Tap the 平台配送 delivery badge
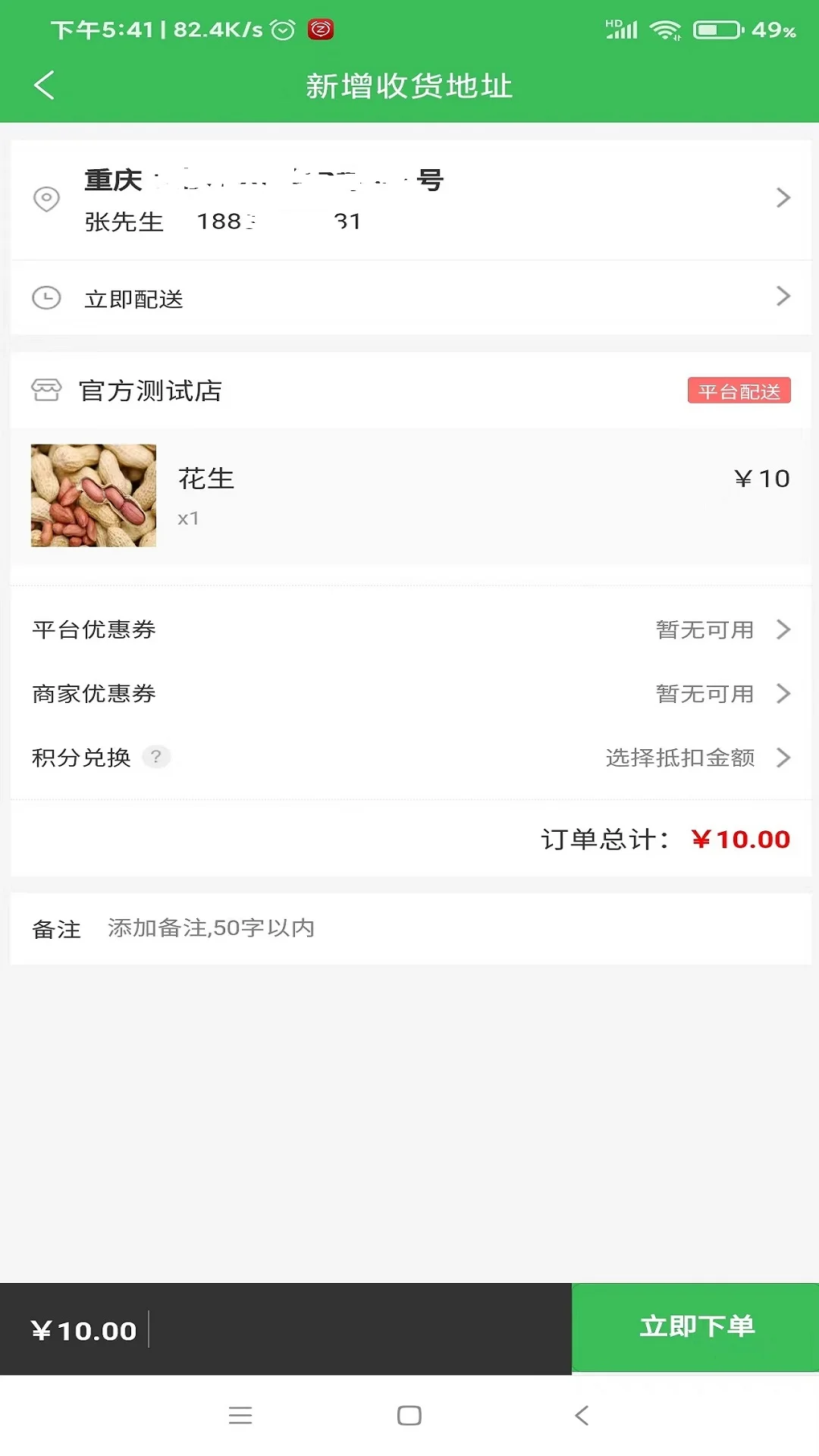This screenshot has height=1456, width=819. click(x=739, y=391)
